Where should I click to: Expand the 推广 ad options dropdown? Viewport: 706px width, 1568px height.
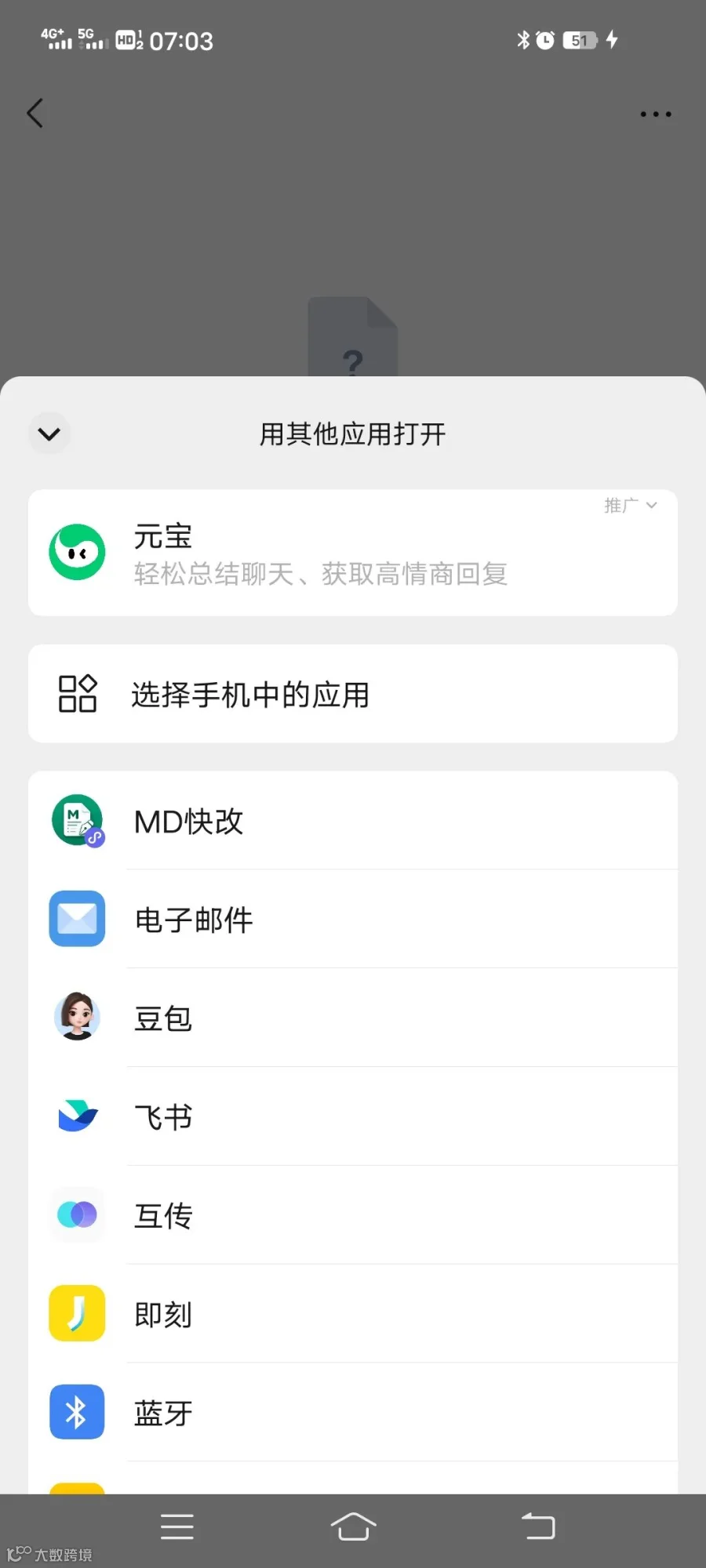coord(631,506)
